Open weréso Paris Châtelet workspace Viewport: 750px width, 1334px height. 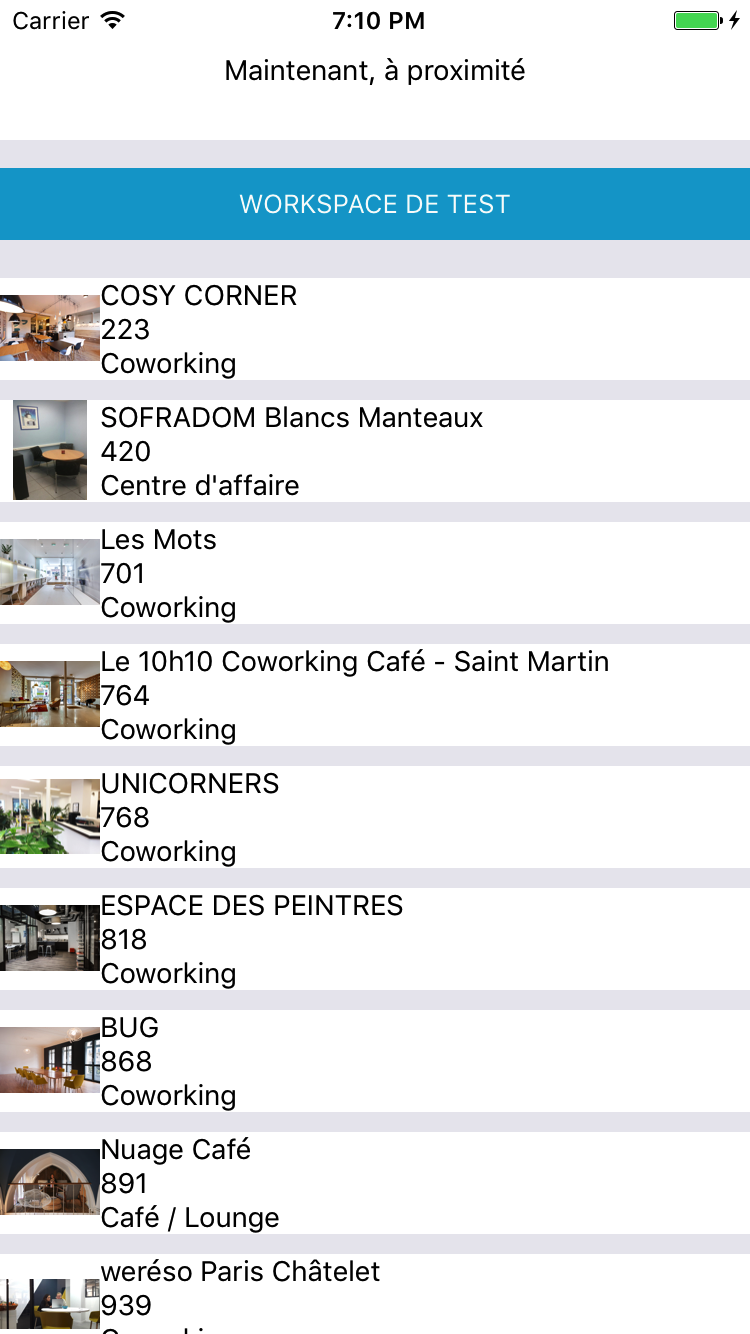click(375, 1295)
